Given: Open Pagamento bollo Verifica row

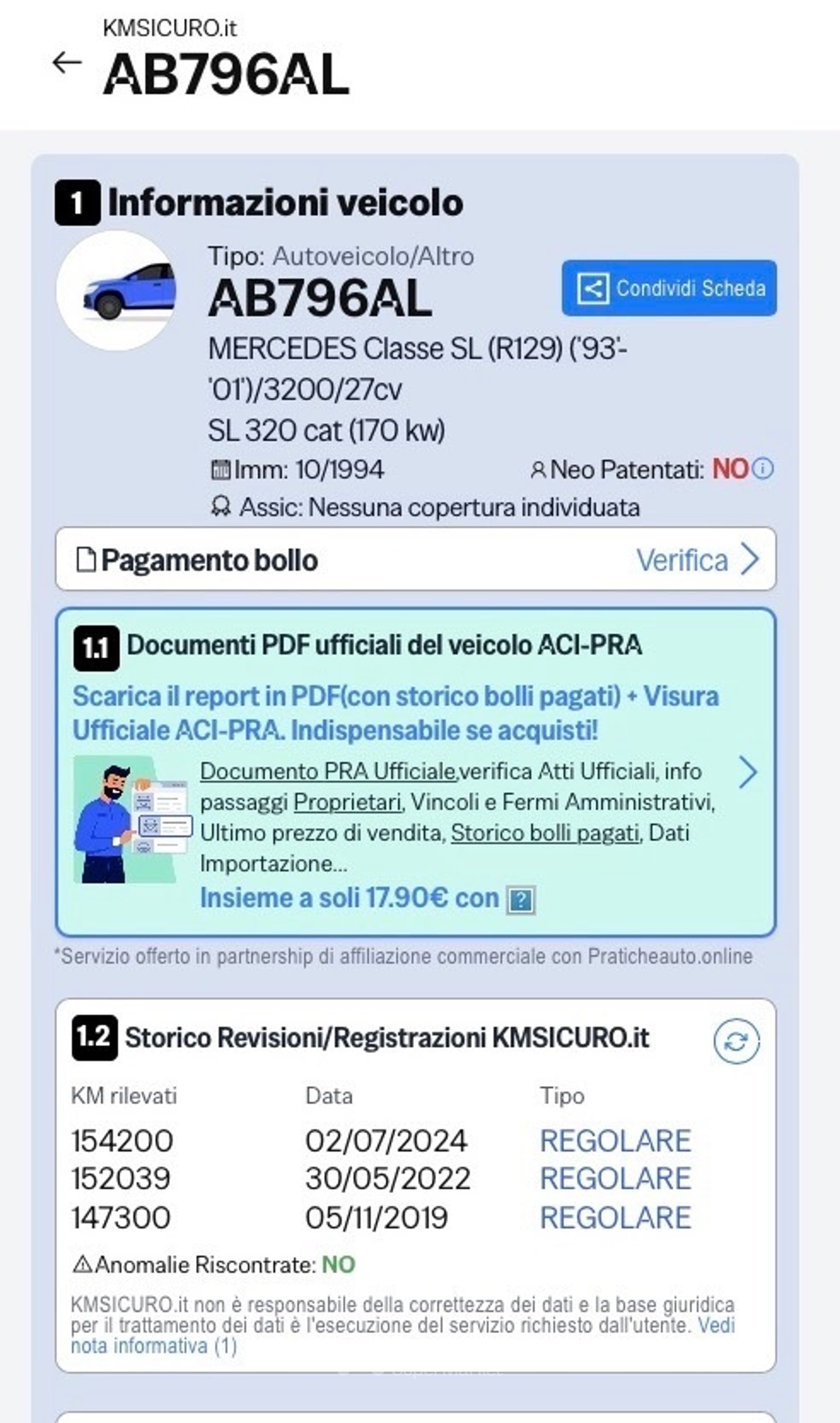Looking at the screenshot, I should tap(416, 559).
